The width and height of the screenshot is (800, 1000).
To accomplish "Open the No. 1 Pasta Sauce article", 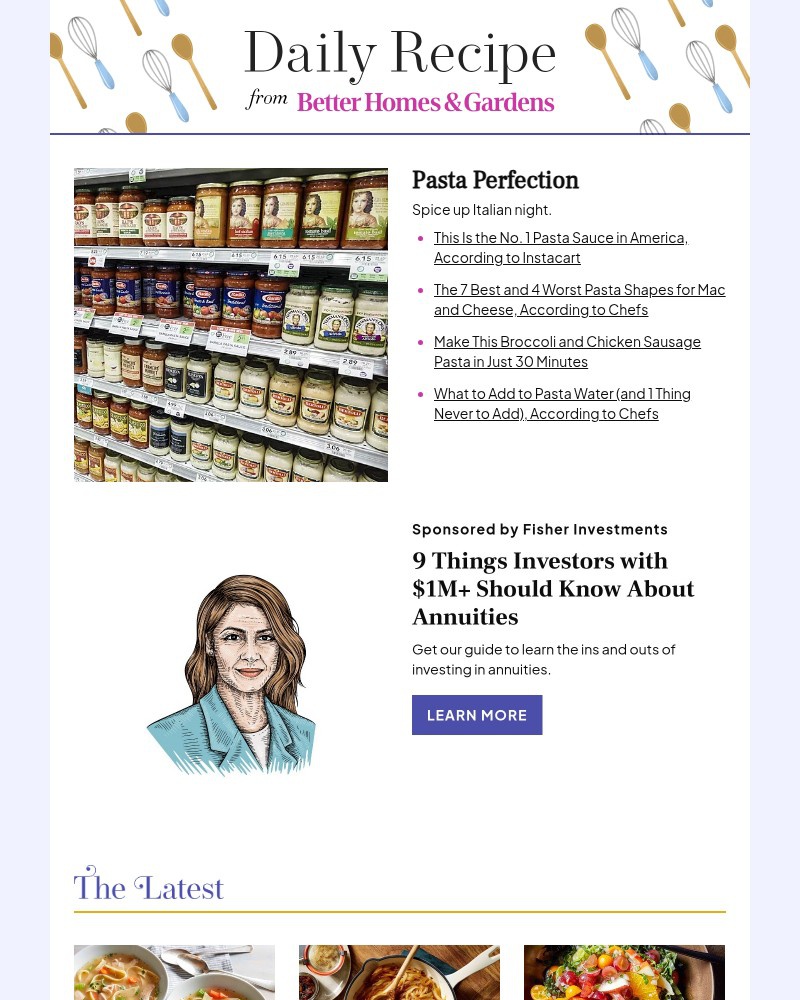I will pyautogui.click(x=560, y=247).
